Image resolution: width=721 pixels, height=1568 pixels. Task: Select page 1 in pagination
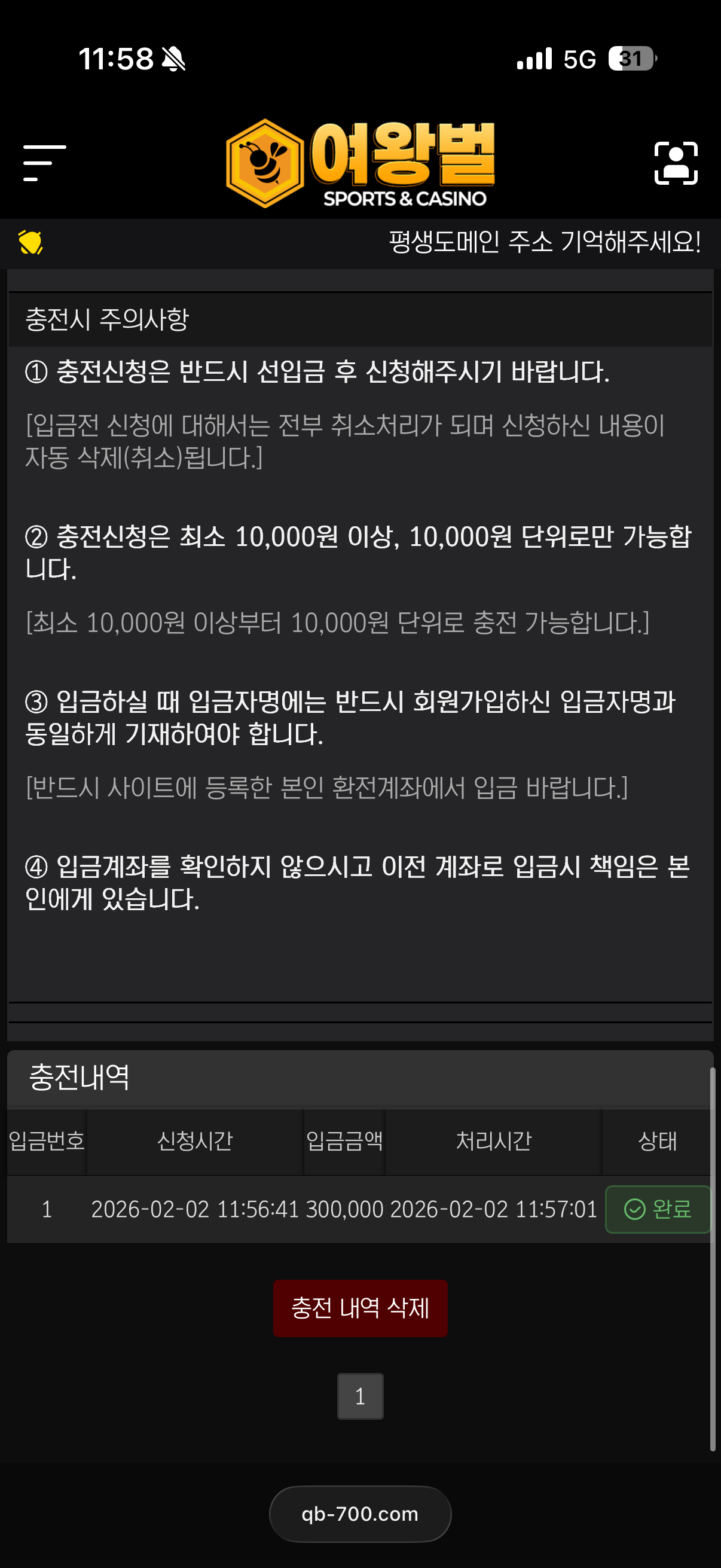[360, 1396]
